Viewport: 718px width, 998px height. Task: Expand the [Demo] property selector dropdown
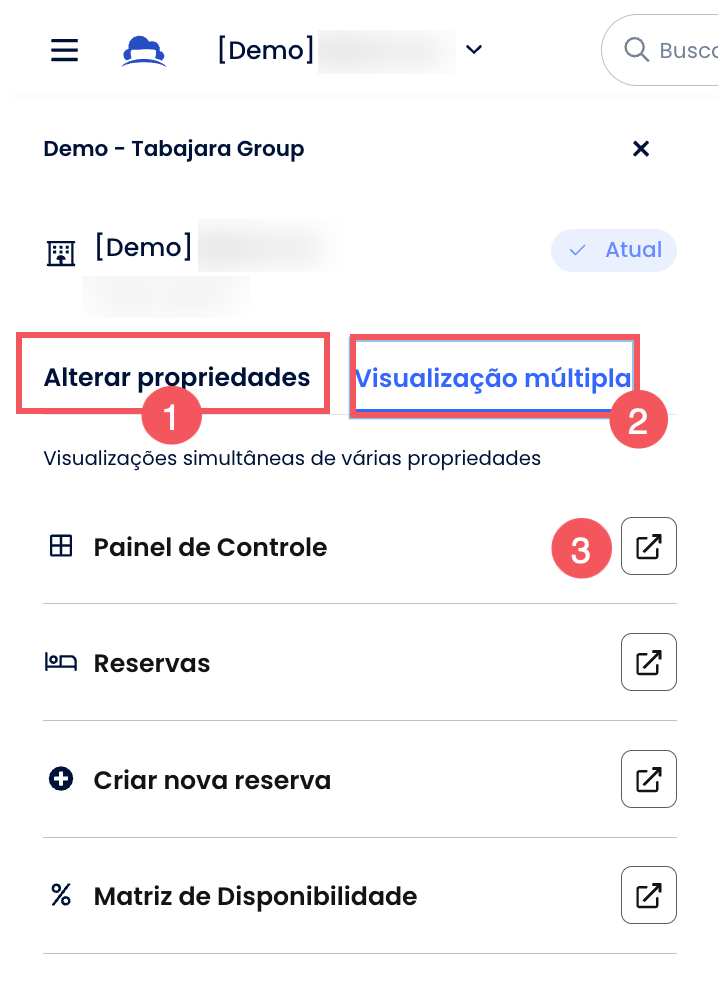coord(474,49)
